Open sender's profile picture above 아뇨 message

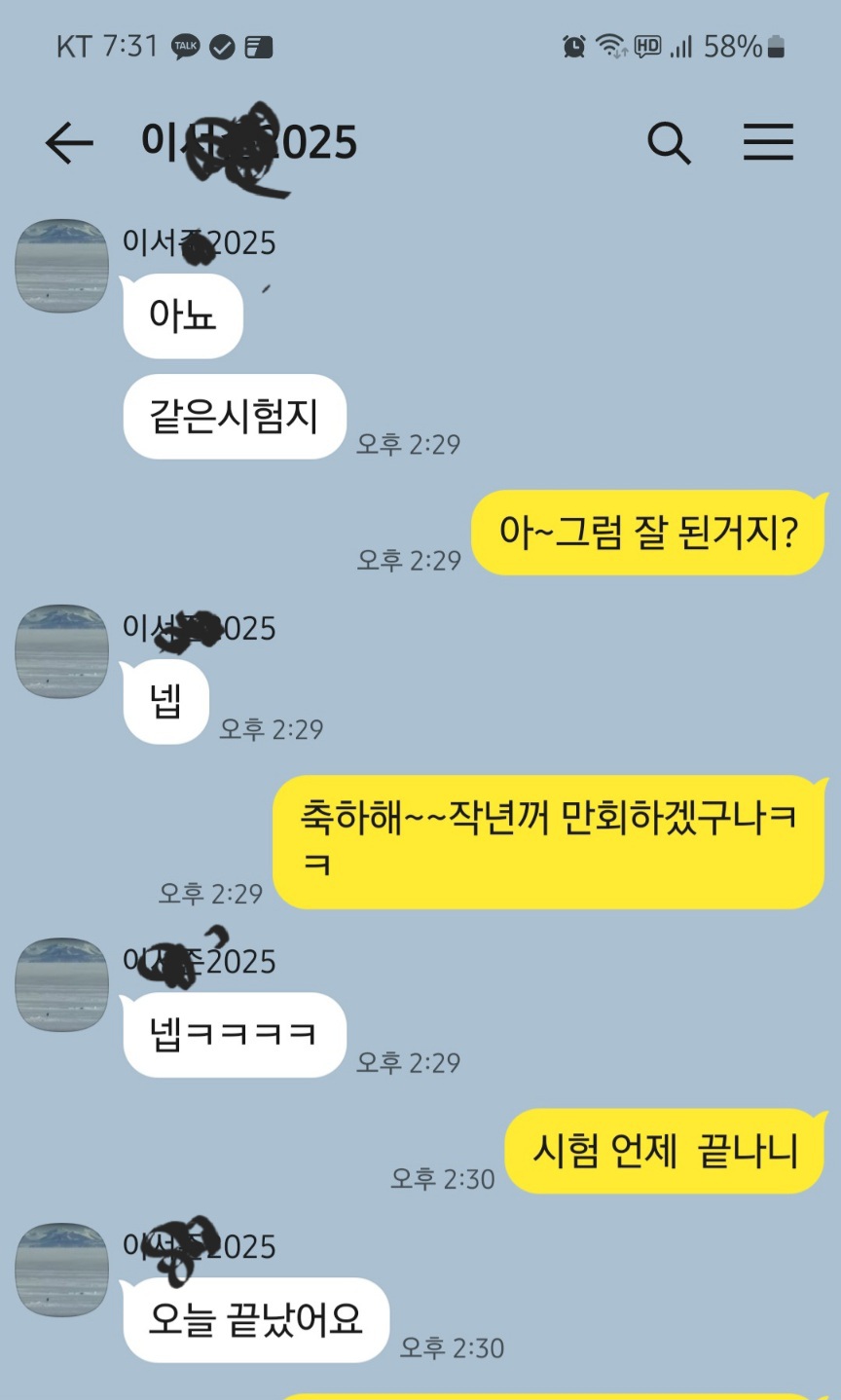pos(61,266)
